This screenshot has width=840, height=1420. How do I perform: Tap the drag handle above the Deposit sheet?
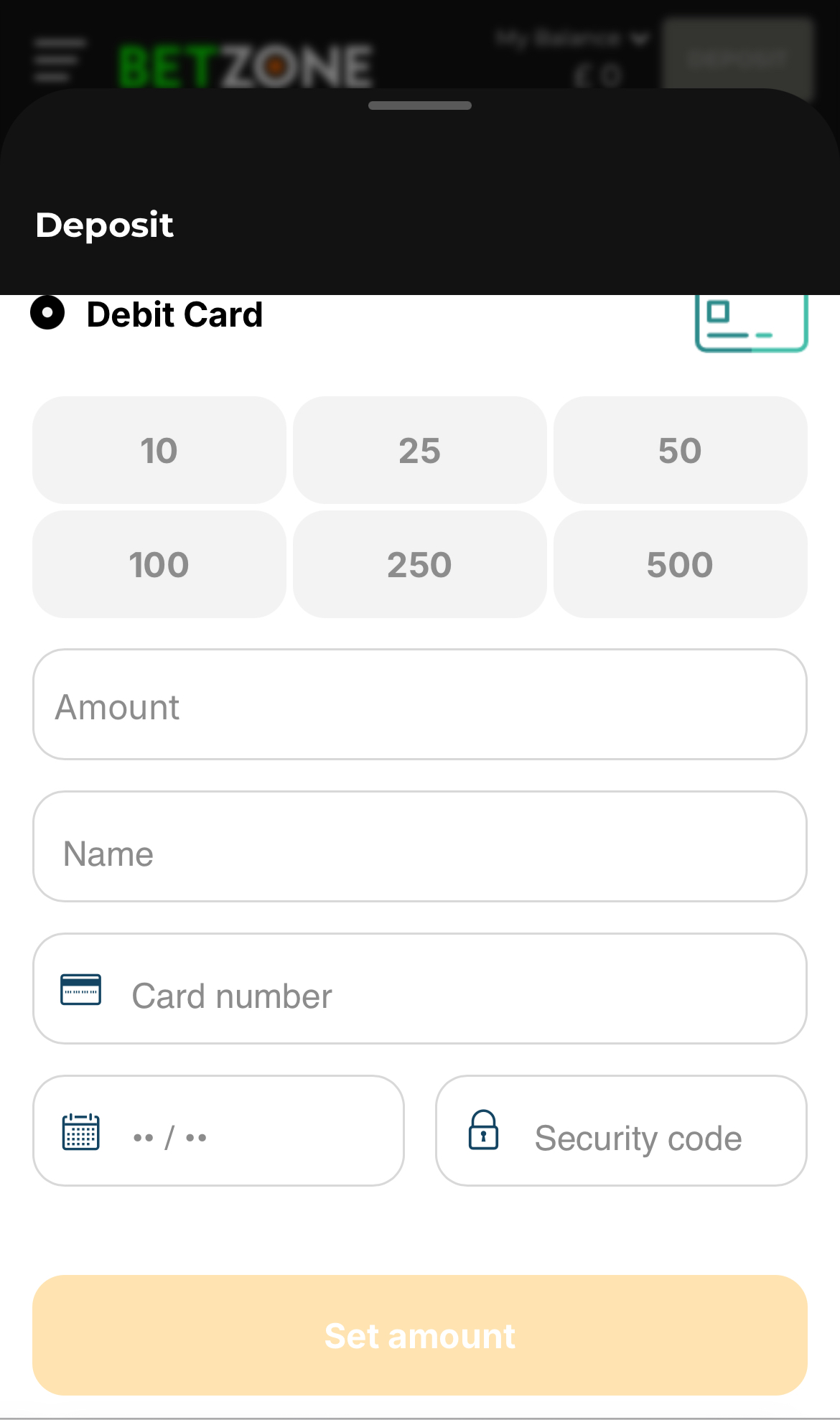click(419, 105)
